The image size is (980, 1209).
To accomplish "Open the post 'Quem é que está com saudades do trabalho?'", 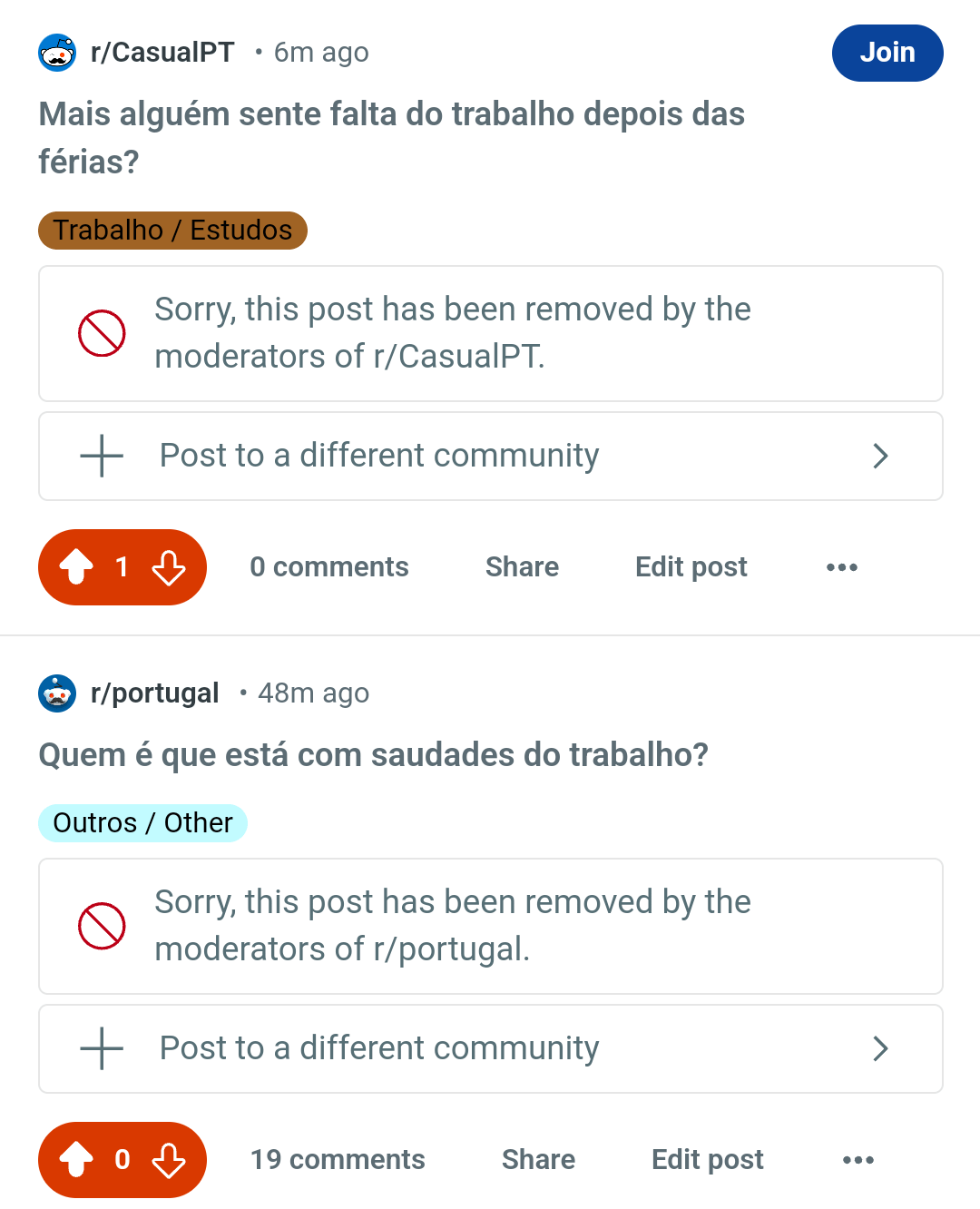I will 373,755.
